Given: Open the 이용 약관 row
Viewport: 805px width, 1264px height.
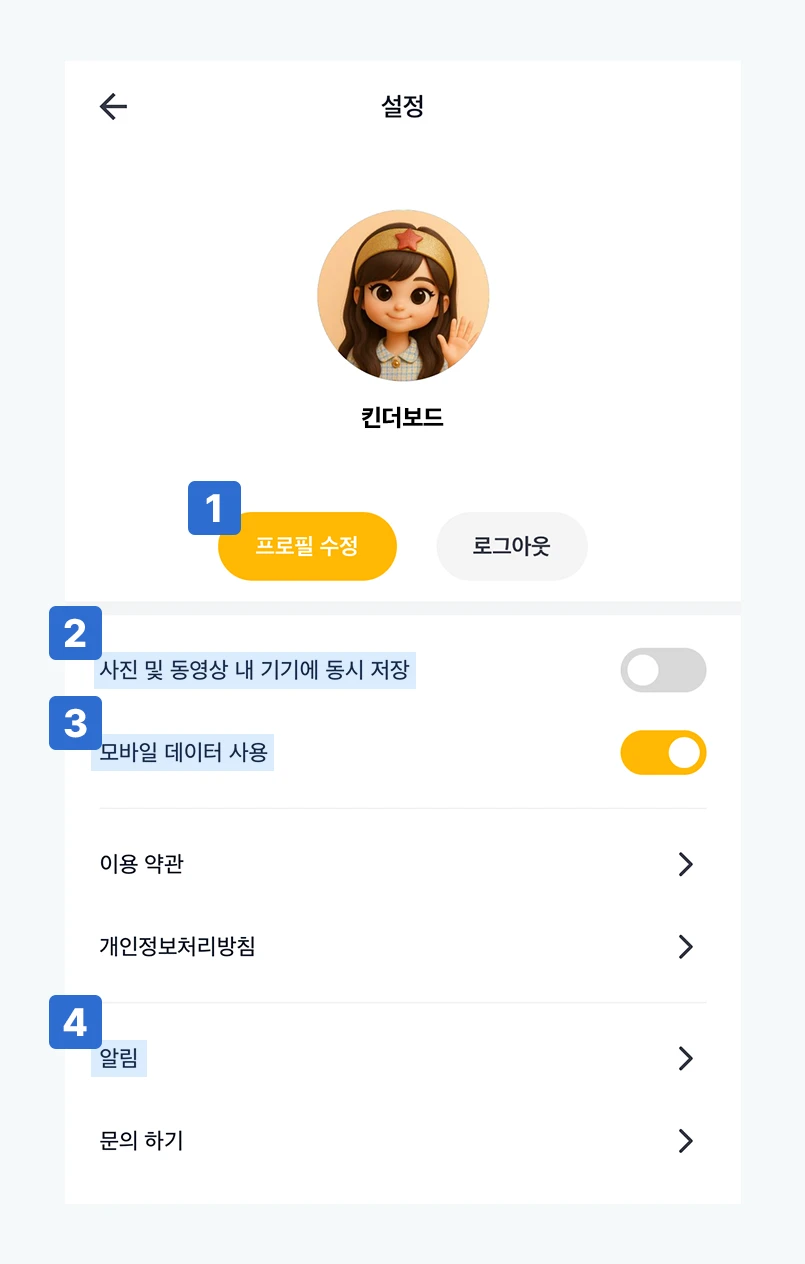Looking at the screenshot, I should pyautogui.click(x=400, y=864).
